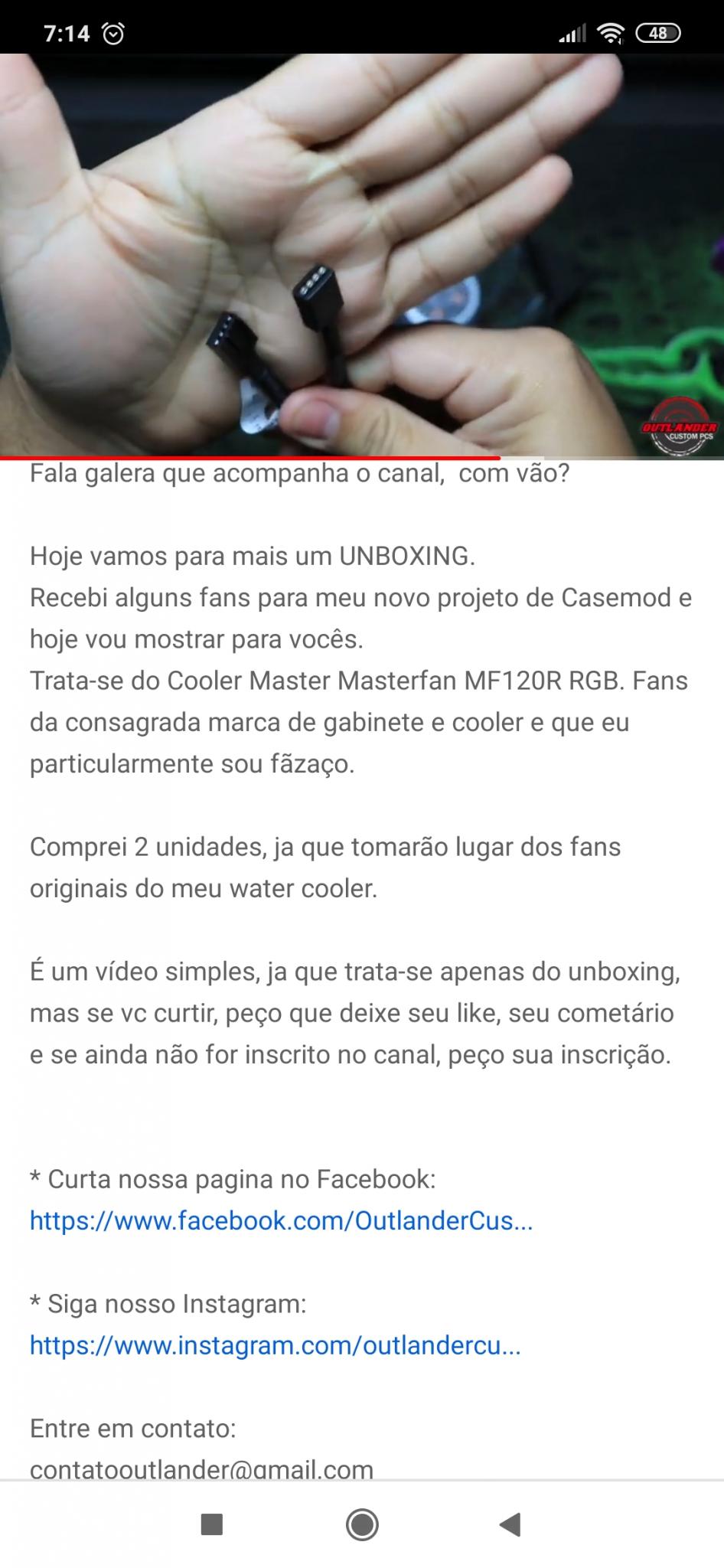Go to the home screen
724x1568 pixels.
coord(362,1524)
